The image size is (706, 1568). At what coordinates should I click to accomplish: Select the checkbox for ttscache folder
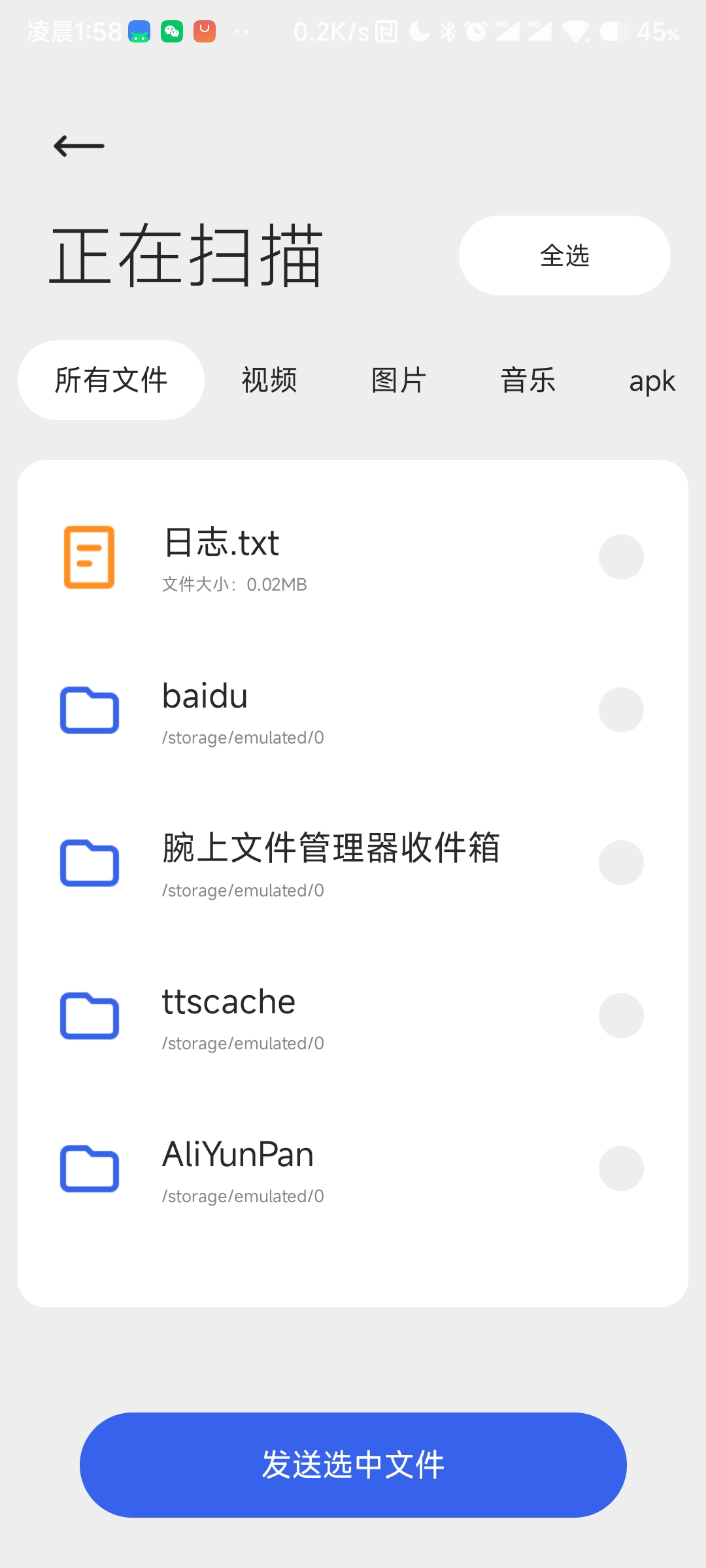point(621,1016)
